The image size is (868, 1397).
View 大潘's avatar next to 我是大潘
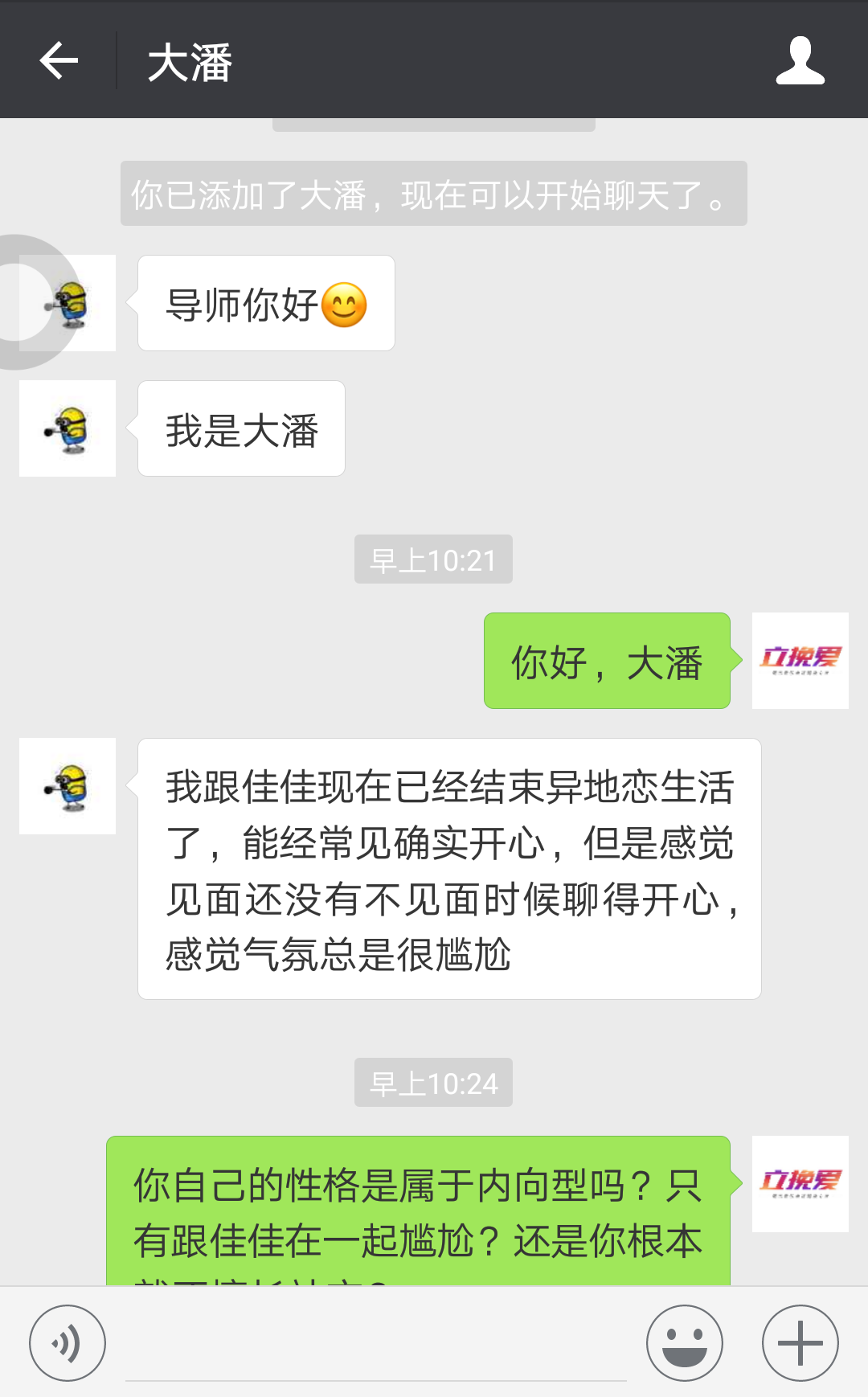68,428
